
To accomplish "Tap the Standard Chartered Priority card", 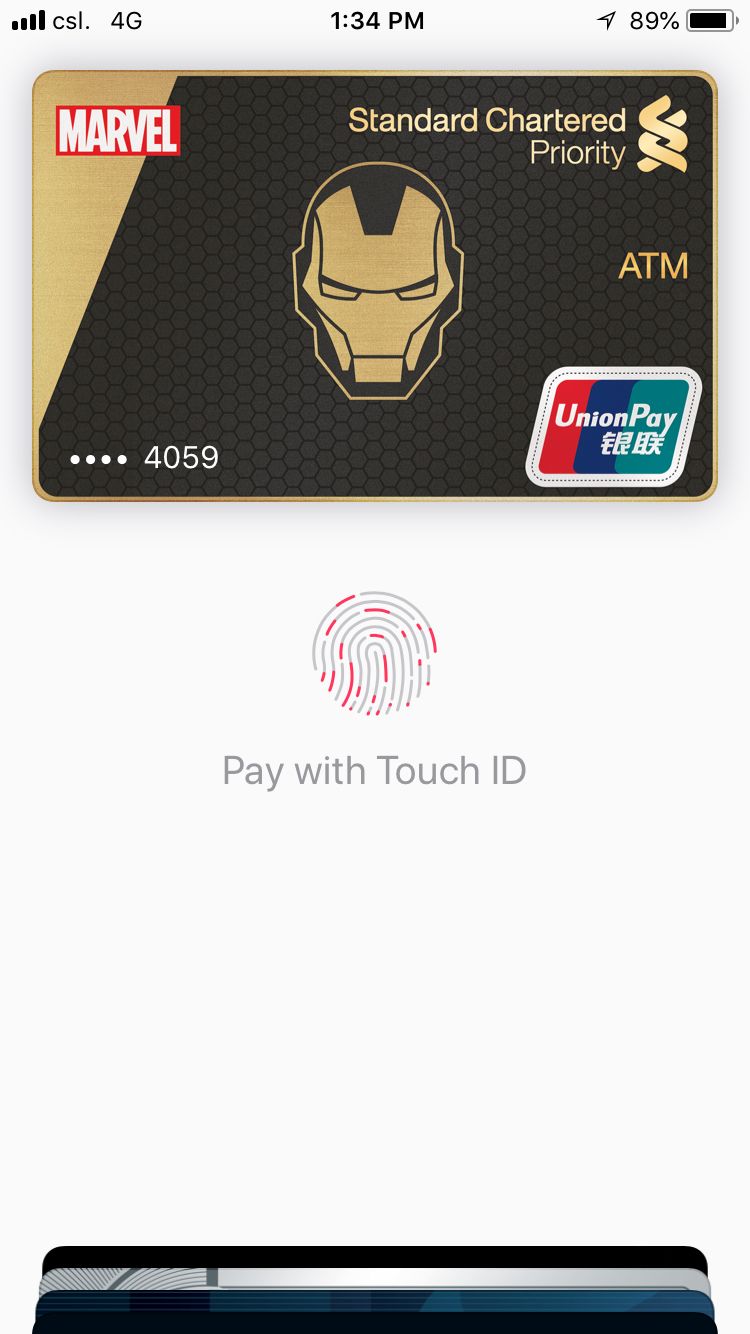I will [x=375, y=285].
